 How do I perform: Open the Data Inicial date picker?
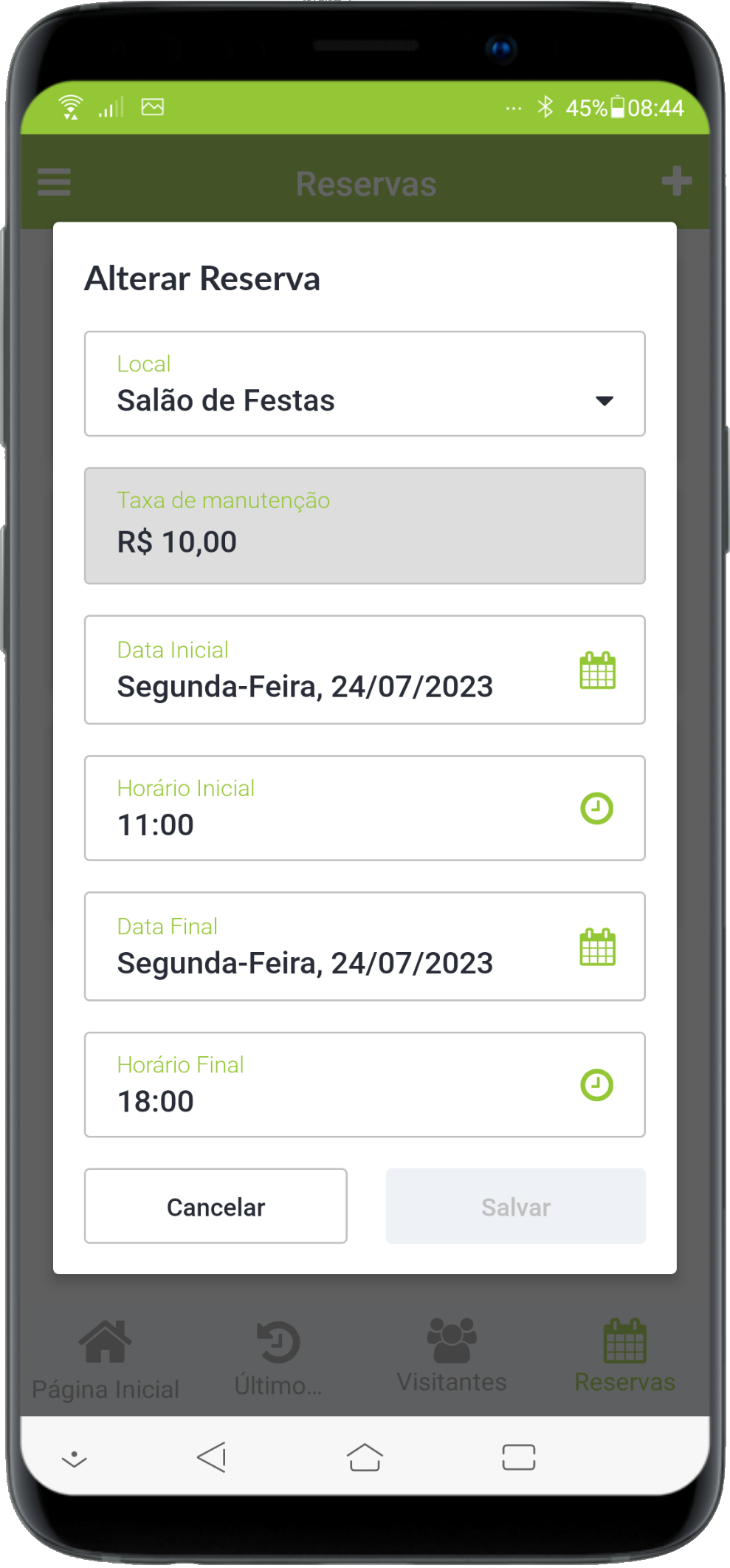[x=597, y=671]
